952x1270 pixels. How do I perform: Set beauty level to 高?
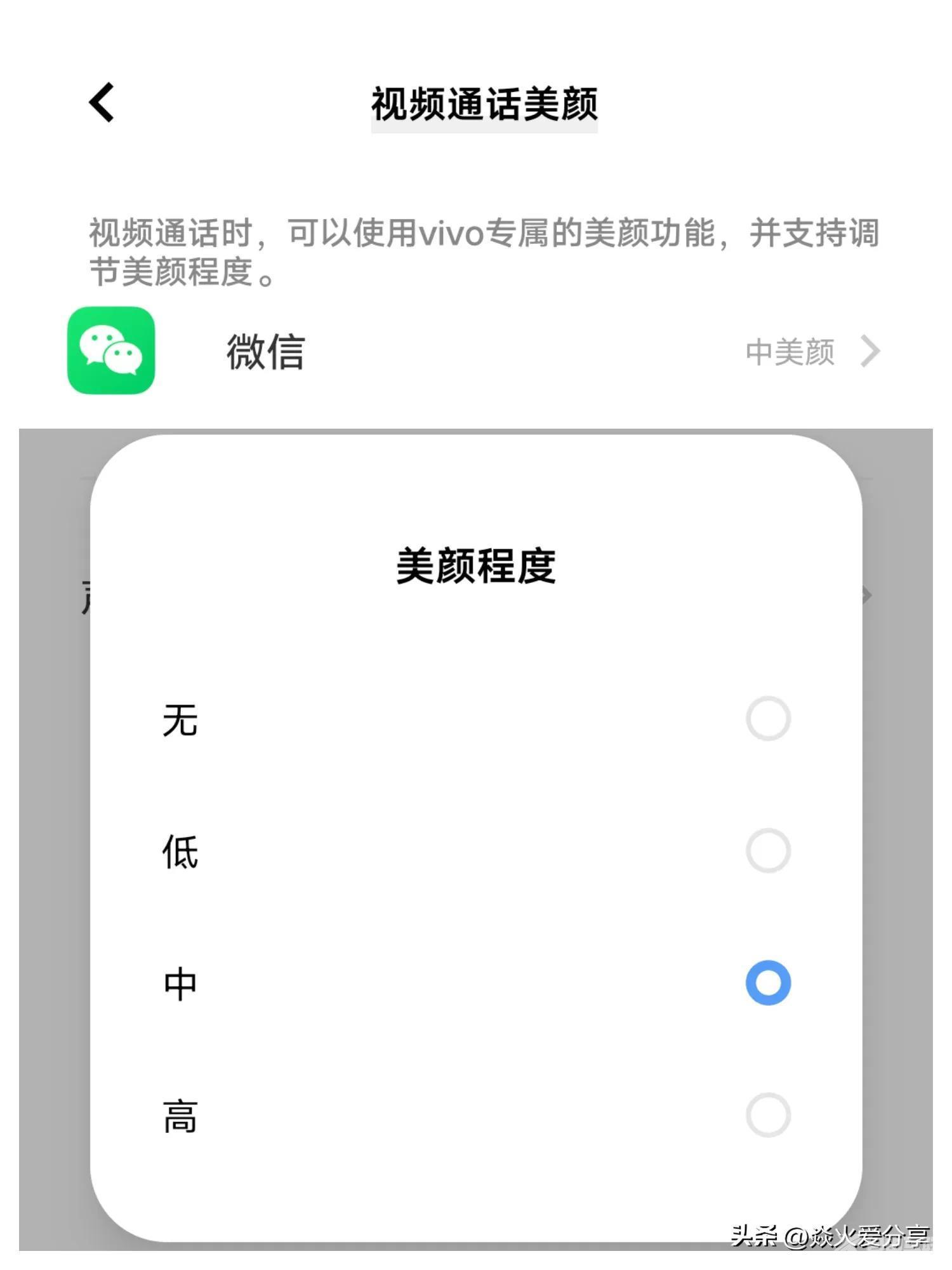tap(767, 1114)
